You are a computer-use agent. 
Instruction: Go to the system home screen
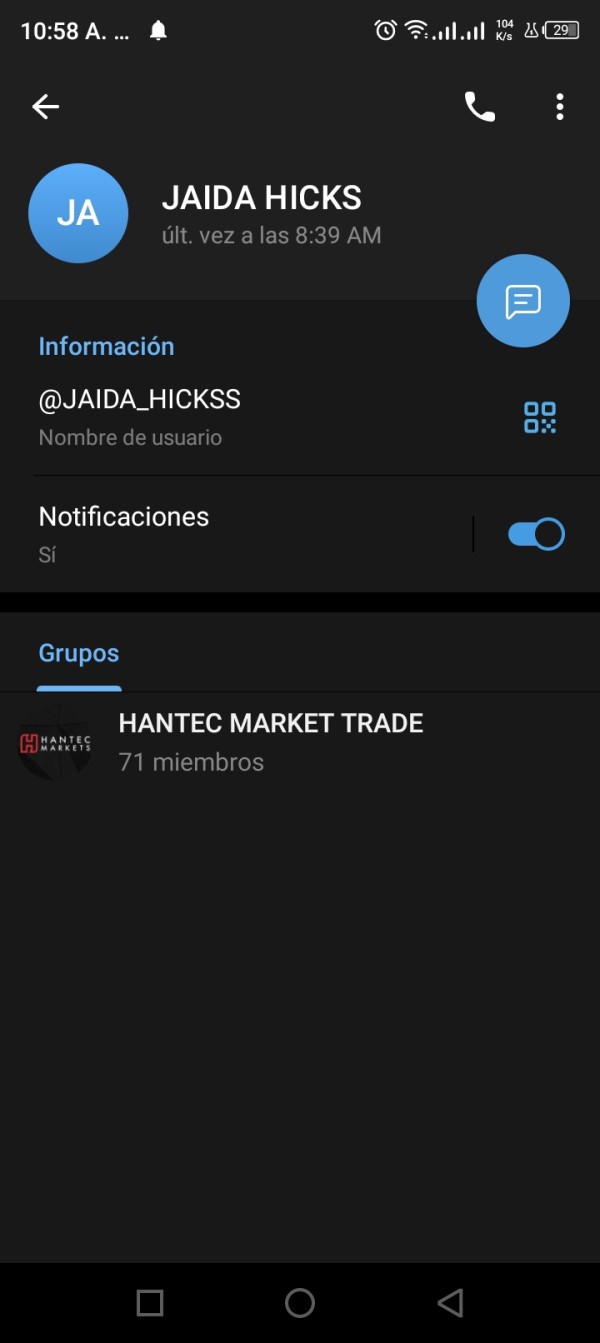300,1302
